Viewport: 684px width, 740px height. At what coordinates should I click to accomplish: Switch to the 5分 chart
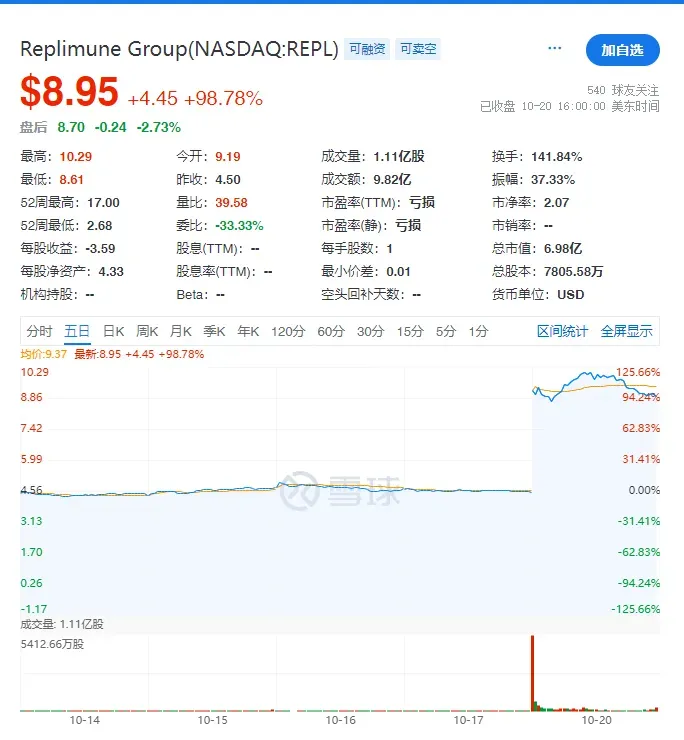pyautogui.click(x=446, y=331)
